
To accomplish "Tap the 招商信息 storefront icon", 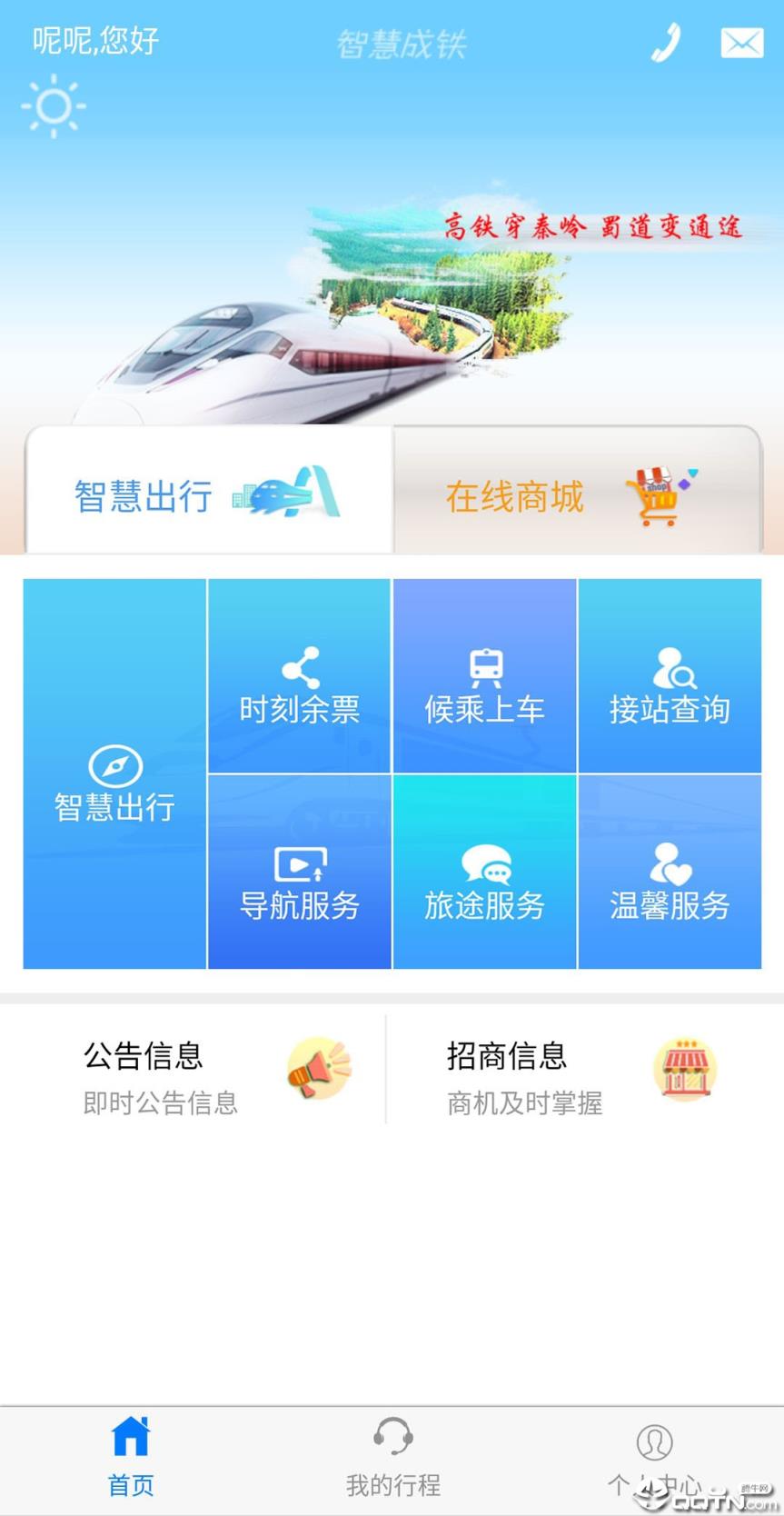I will (x=685, y=1070).
